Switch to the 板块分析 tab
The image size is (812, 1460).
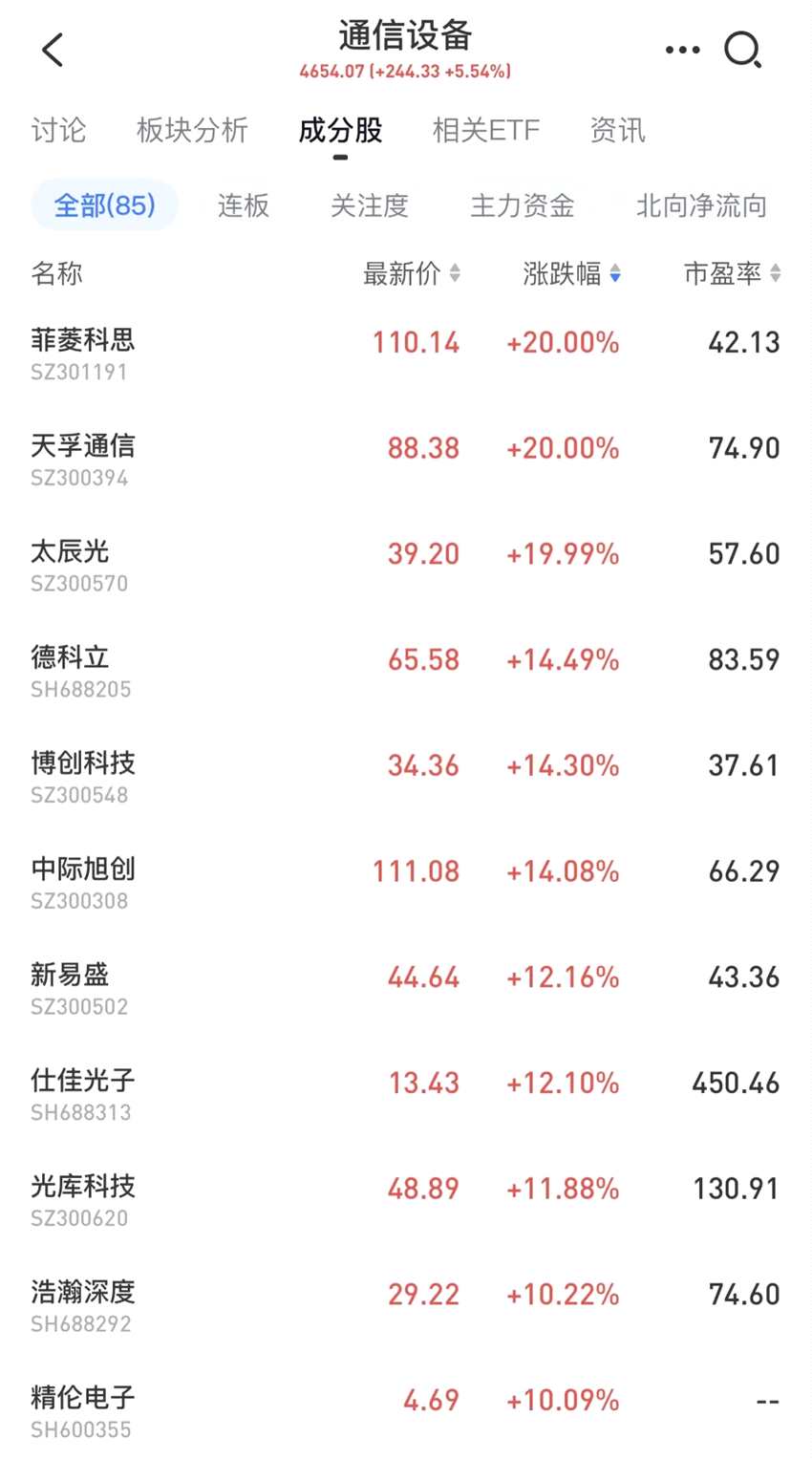point(192,130)
